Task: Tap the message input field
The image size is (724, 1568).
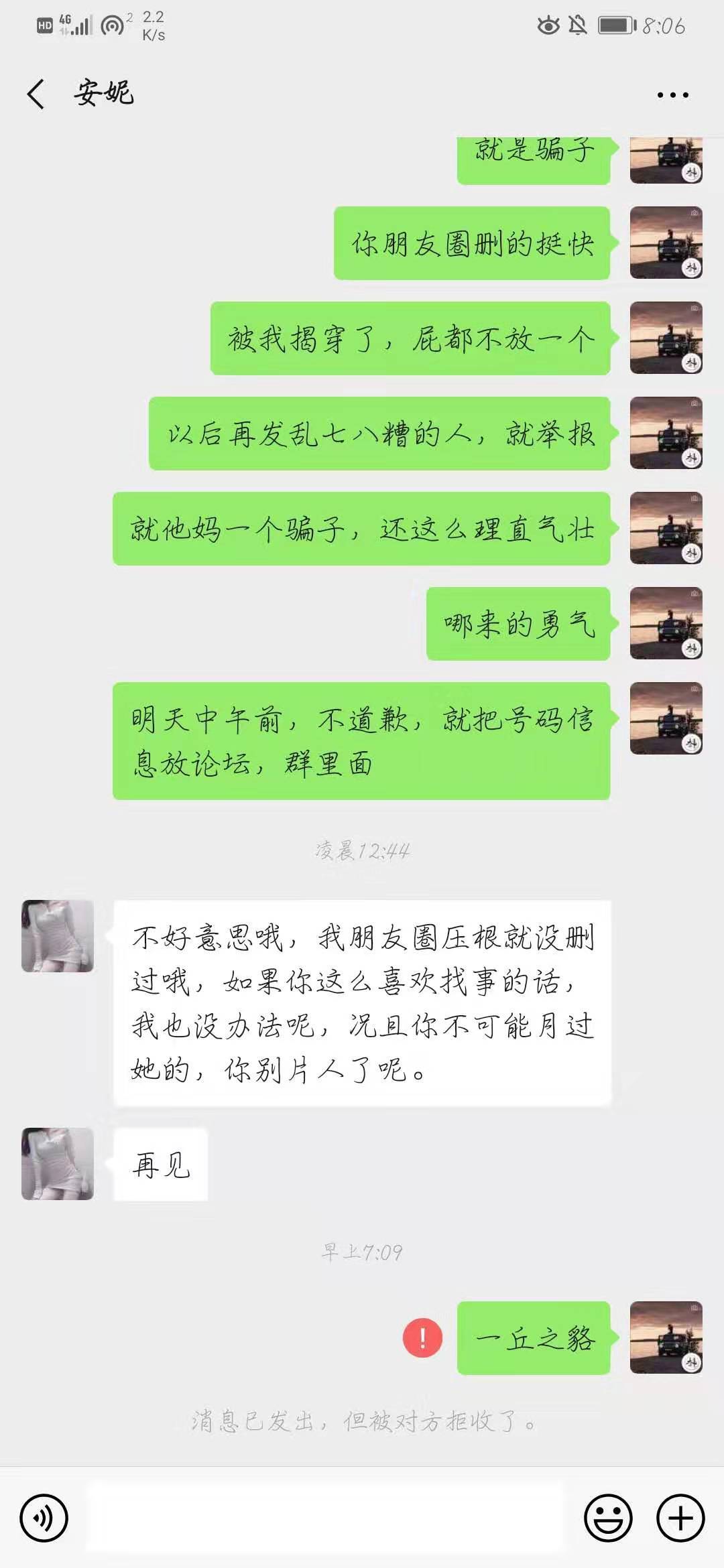Action: (325, 1518)
